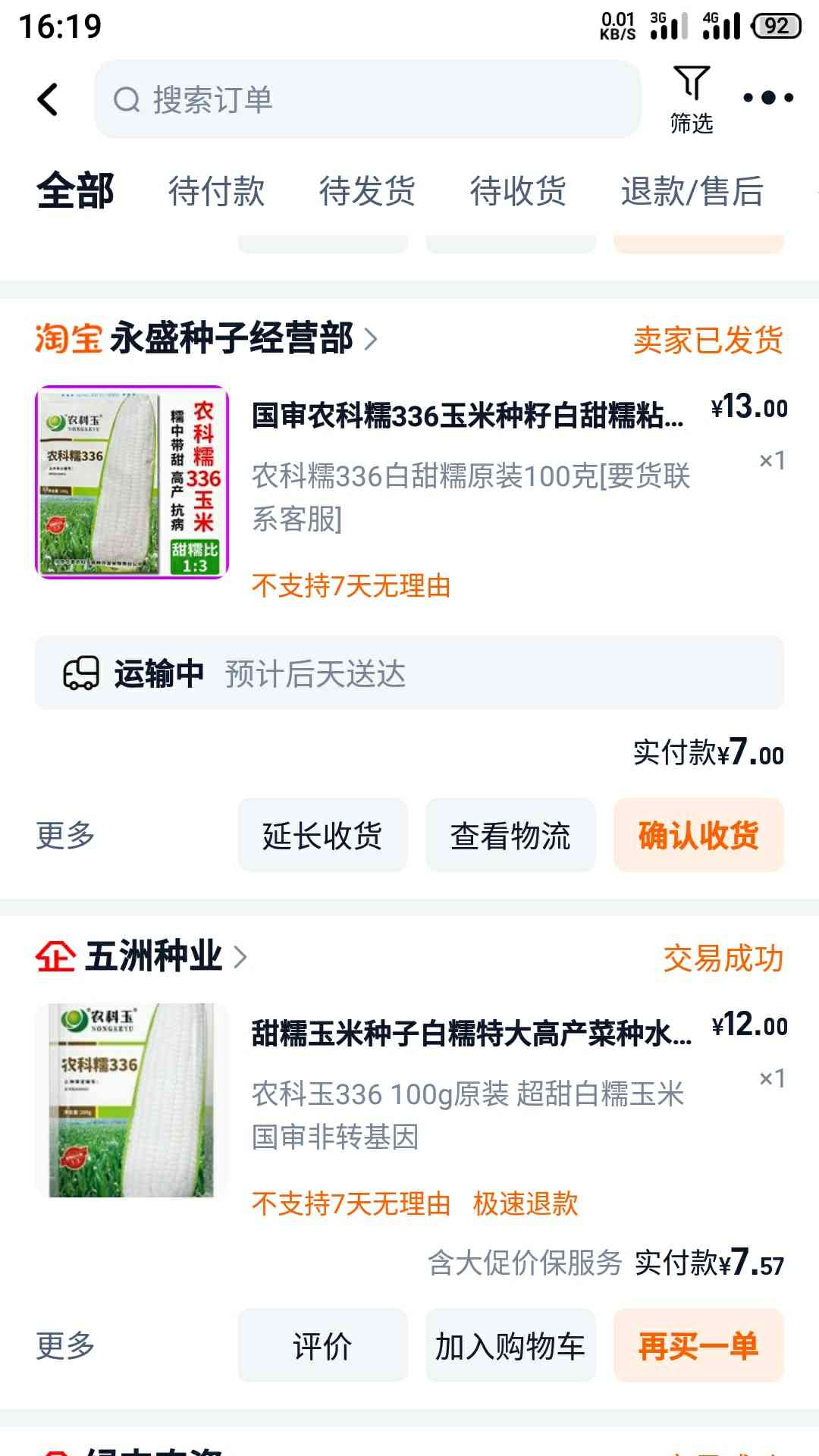
Task: Switch to the 待付款 tab
Action: coord(216,190)
